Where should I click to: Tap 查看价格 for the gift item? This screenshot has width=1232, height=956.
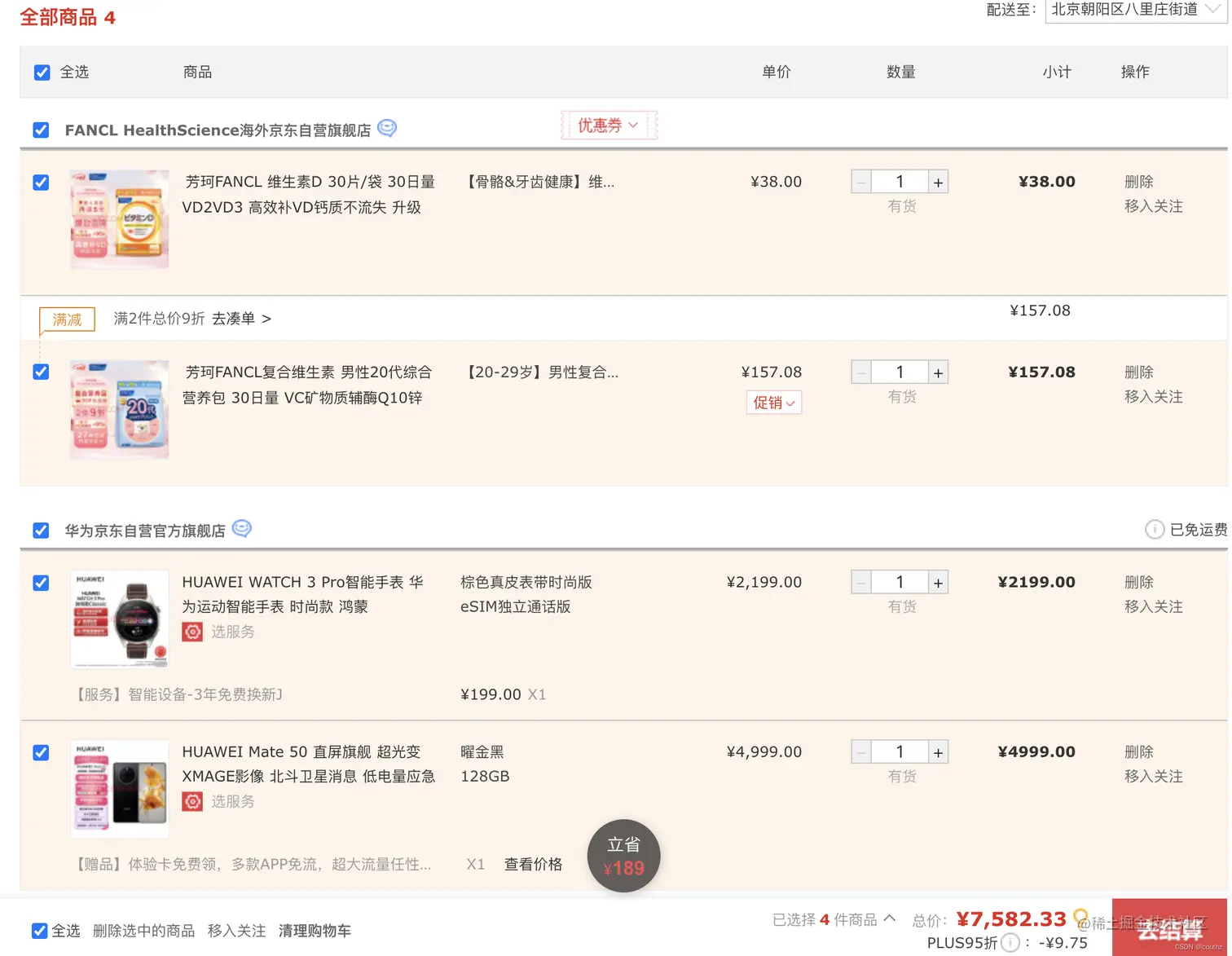pyautogui.click(x=533, y=865)
